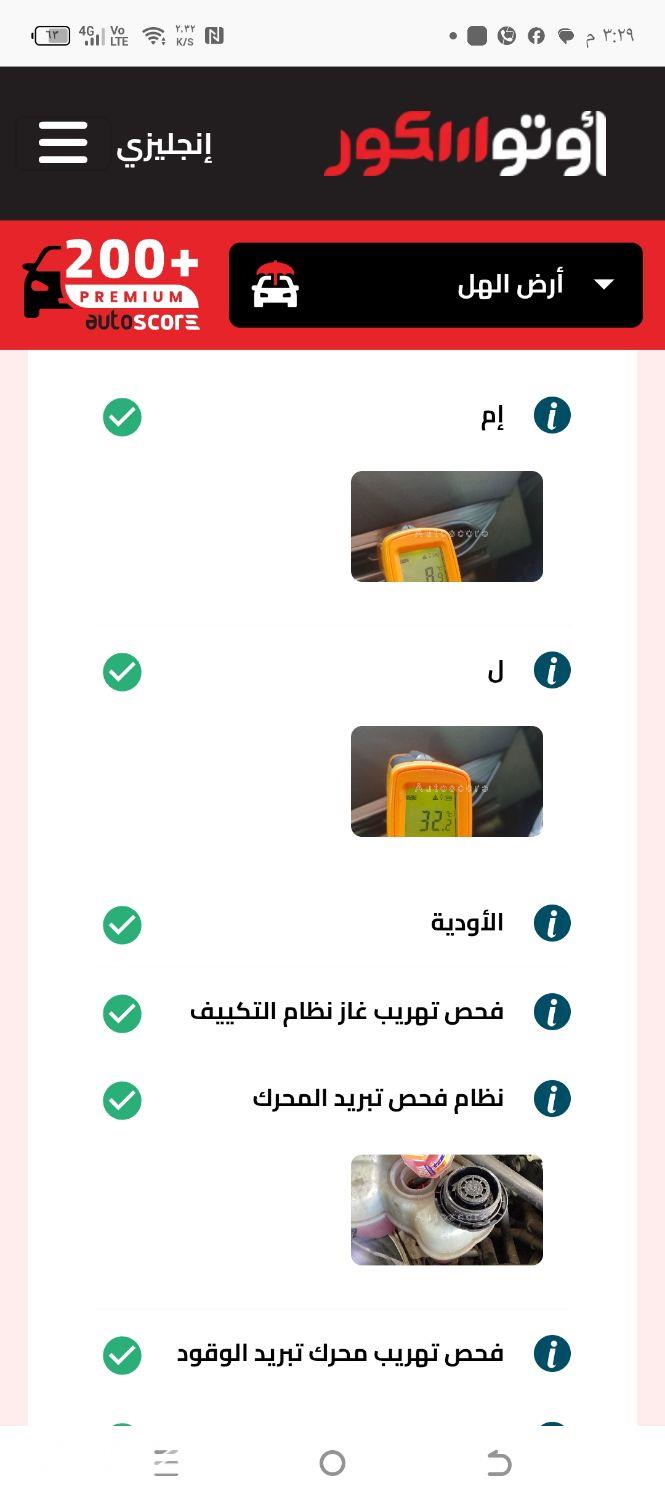
Task: Go to the home screen
Action: 332,1463
